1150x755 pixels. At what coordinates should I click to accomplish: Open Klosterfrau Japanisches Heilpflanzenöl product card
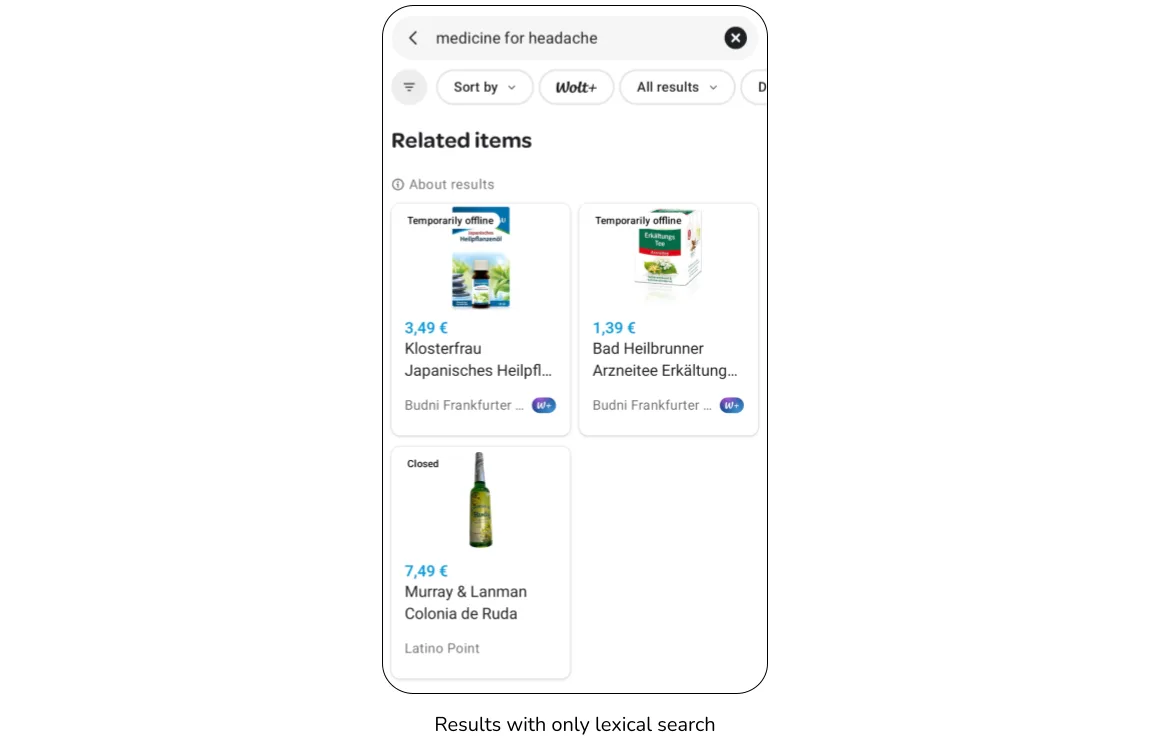tap(480, 320)
